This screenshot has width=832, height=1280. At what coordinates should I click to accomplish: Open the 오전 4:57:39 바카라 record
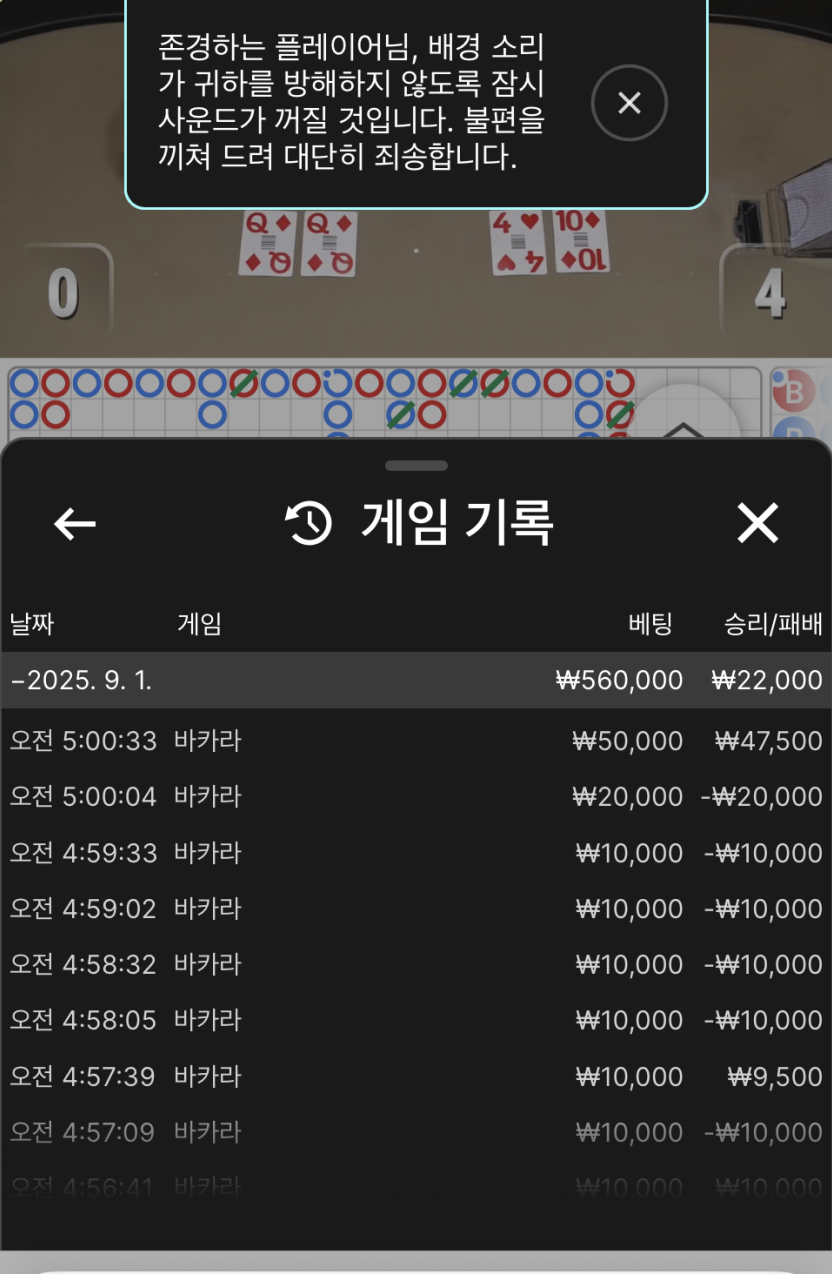pos(415,1077)
